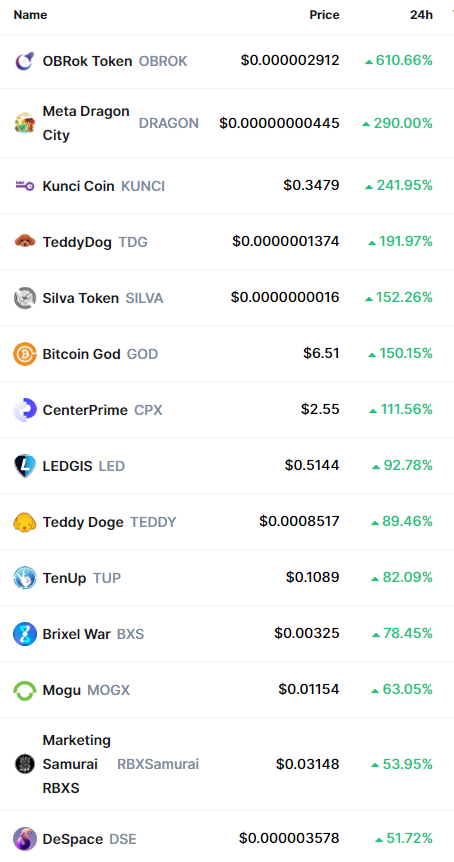View TeddyDog TDG details
Image resolution: width=454 pixels, height=862 pixels.
pos(227,242)
